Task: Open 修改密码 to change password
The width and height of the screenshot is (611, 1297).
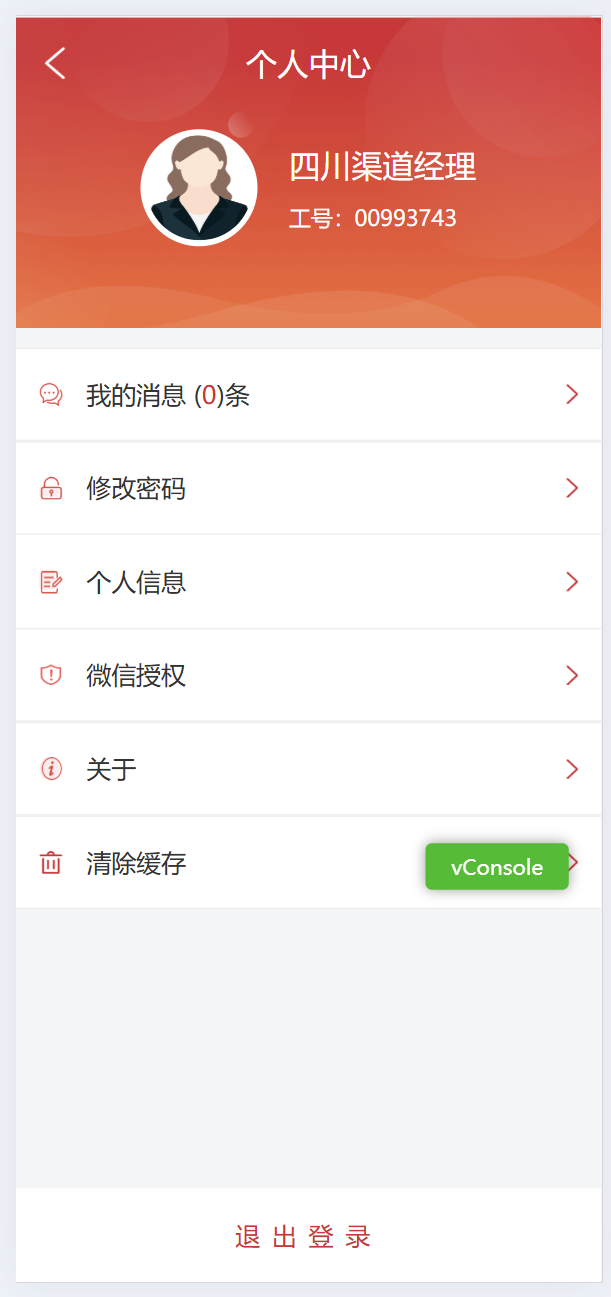Action: coord(308,489)
